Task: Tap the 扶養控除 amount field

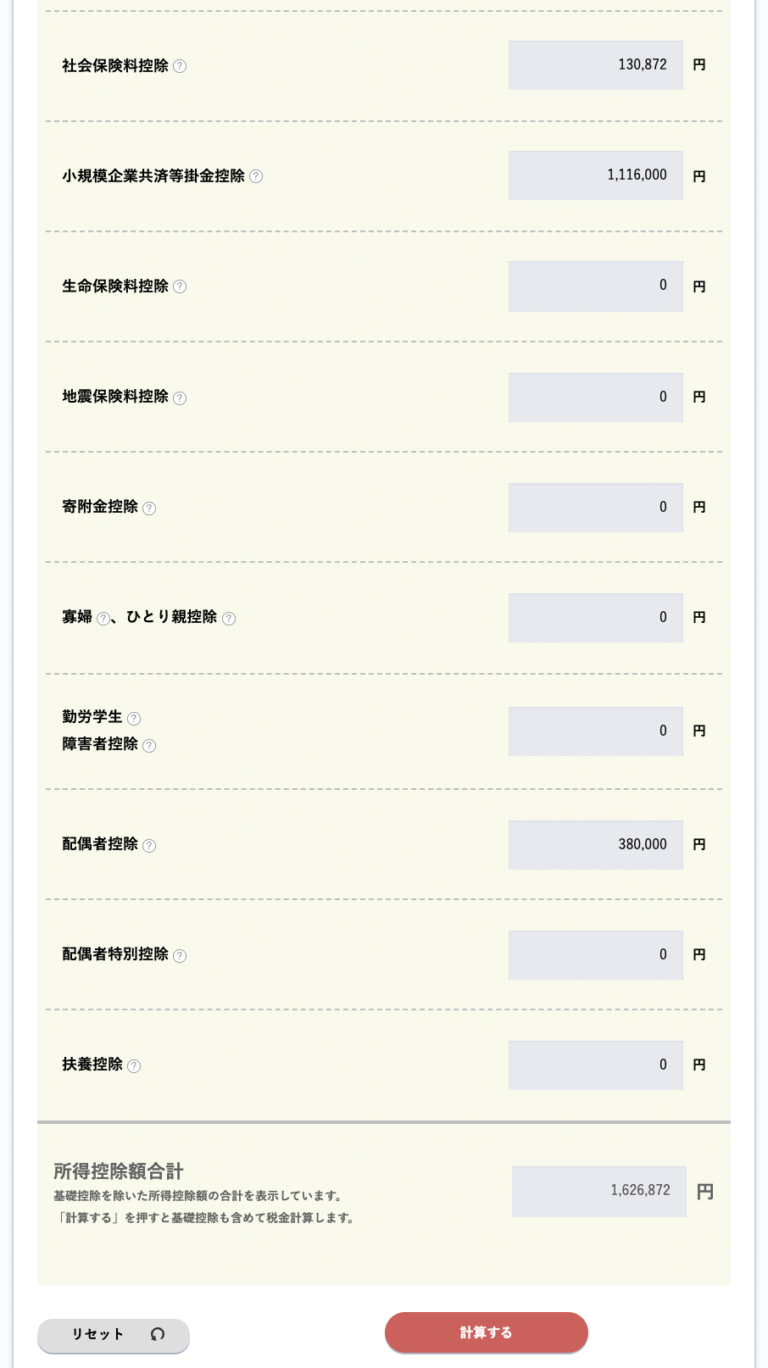Action: point(596,1065)
